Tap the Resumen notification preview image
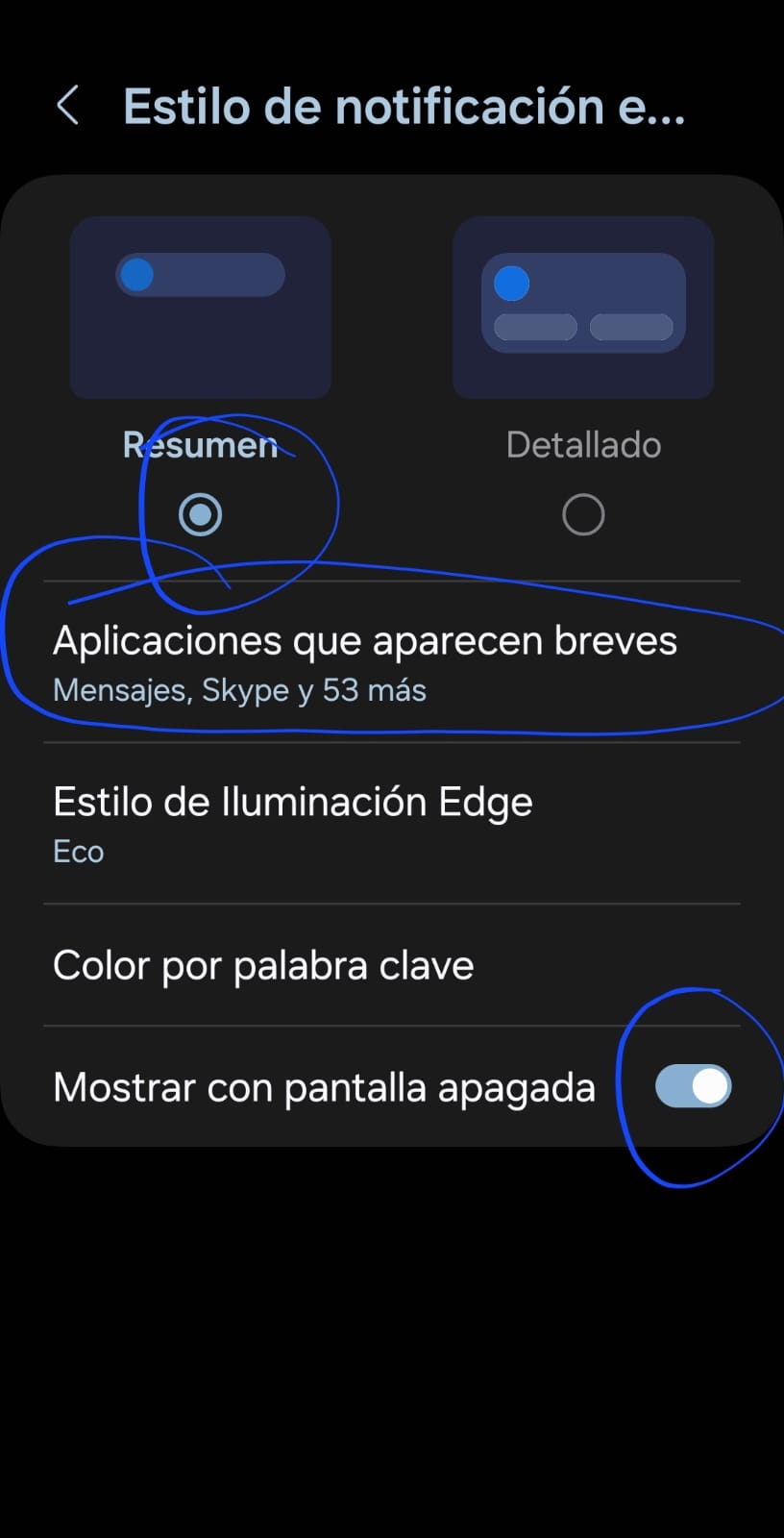Viewport: 784px width, 1538px height. (199, 308)
